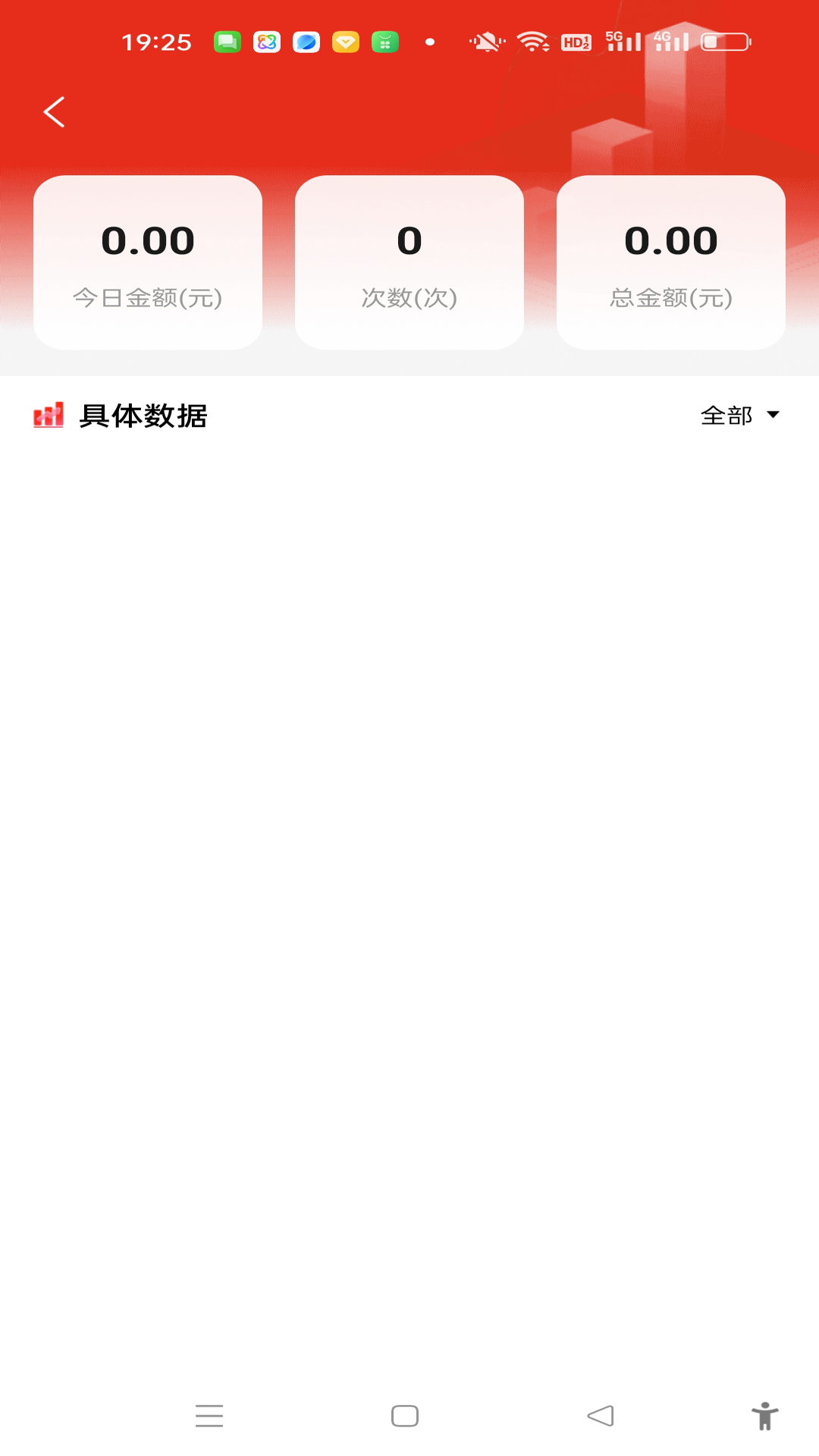Tap the 总金额 total amount card

point(670,263)
